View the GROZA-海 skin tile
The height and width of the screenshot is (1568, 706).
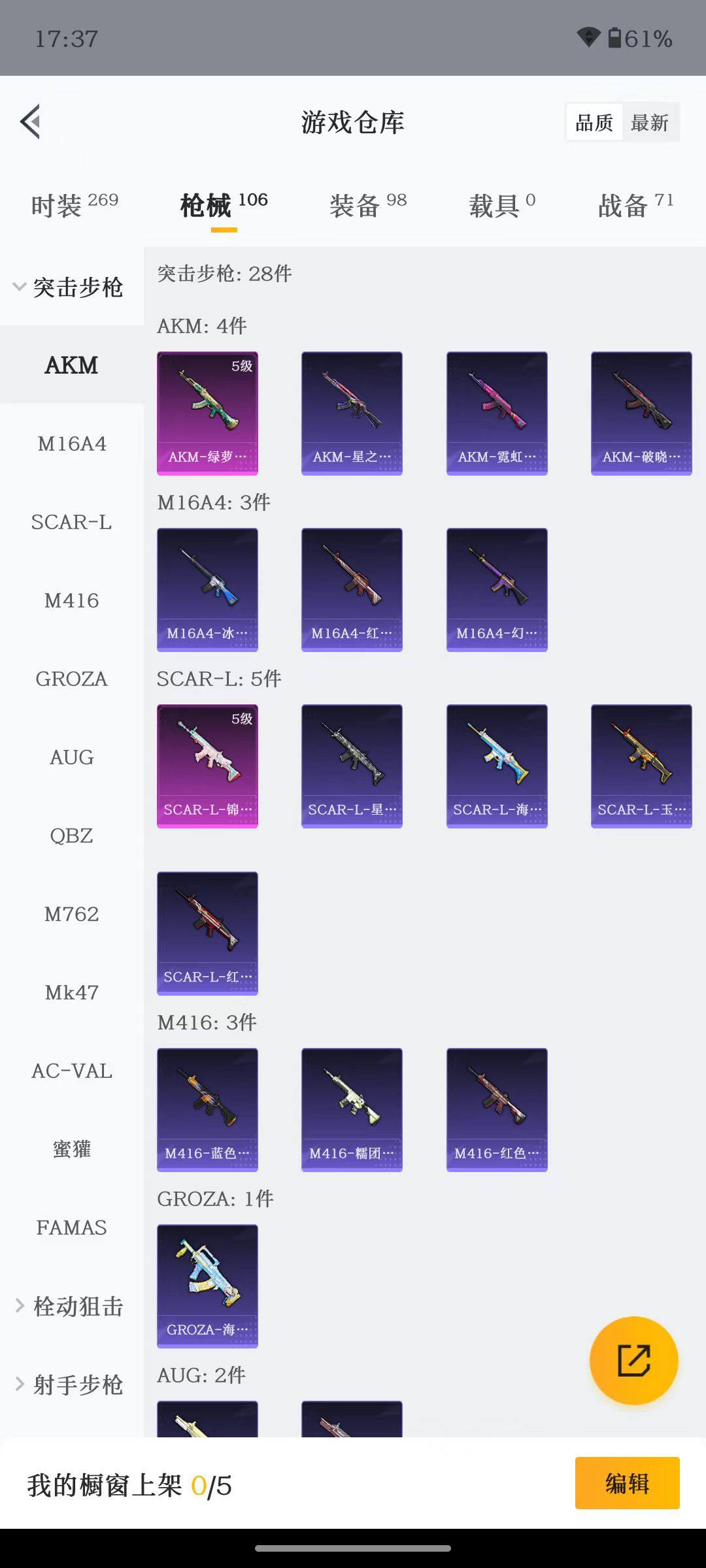coord(207,1286)
